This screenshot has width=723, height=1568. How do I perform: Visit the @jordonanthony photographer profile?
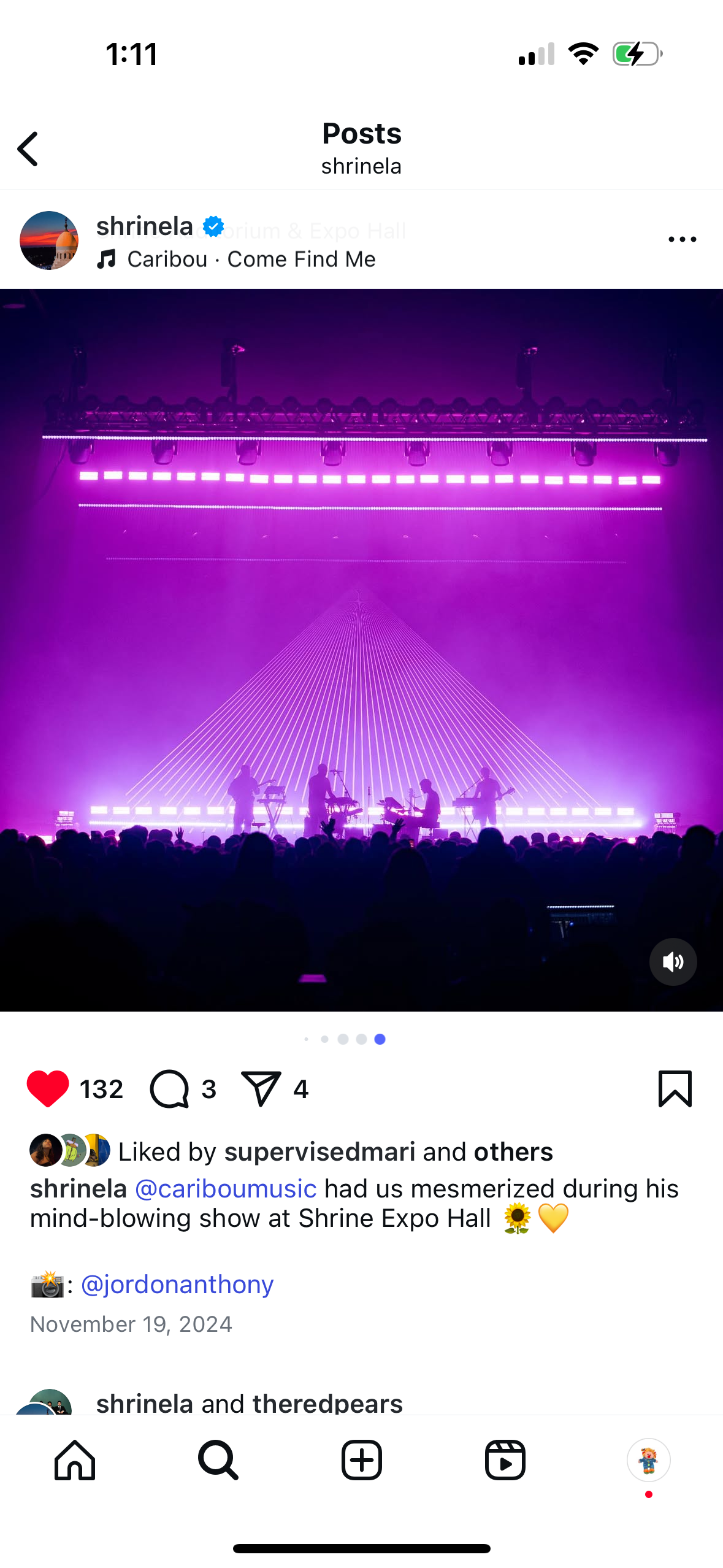[x=177, y=1285]
